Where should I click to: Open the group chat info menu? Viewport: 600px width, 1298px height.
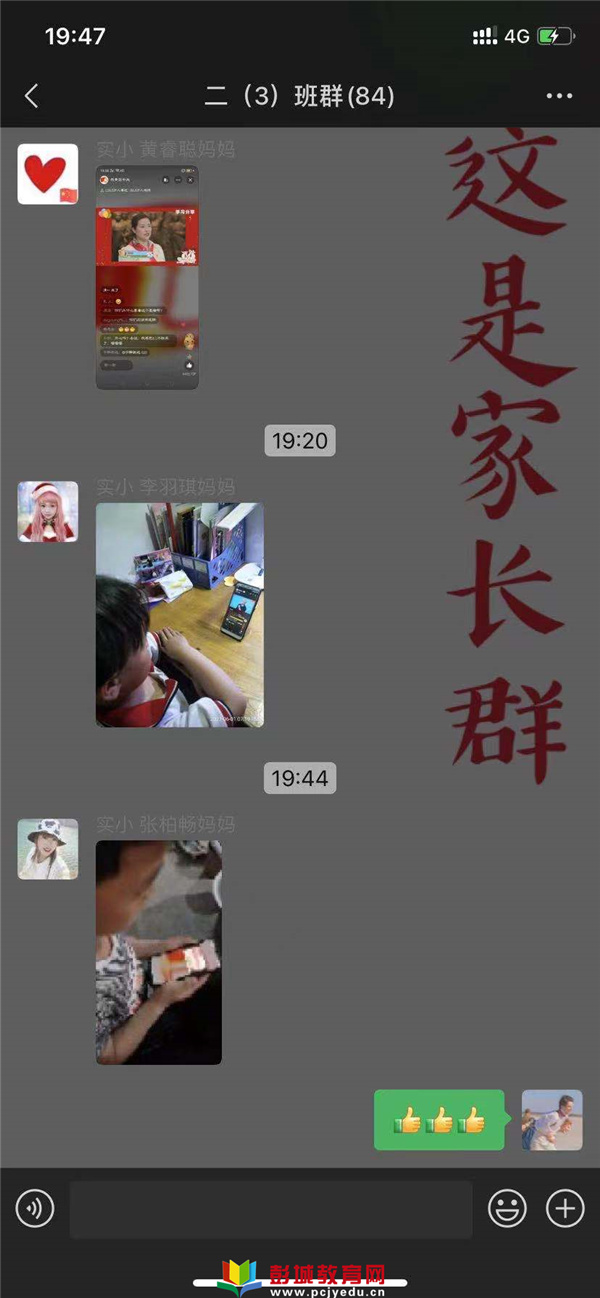[560, 96]
